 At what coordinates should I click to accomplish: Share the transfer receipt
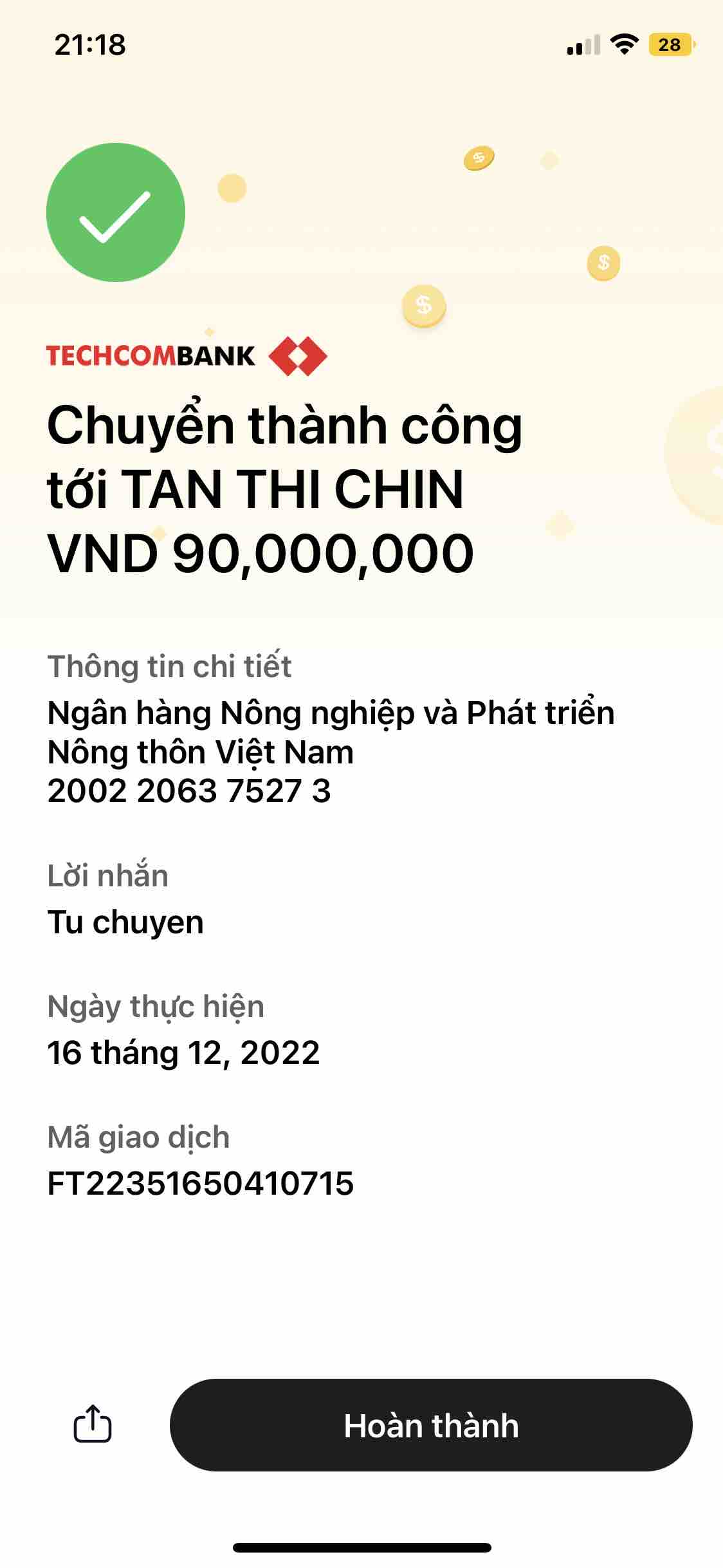93,1424
